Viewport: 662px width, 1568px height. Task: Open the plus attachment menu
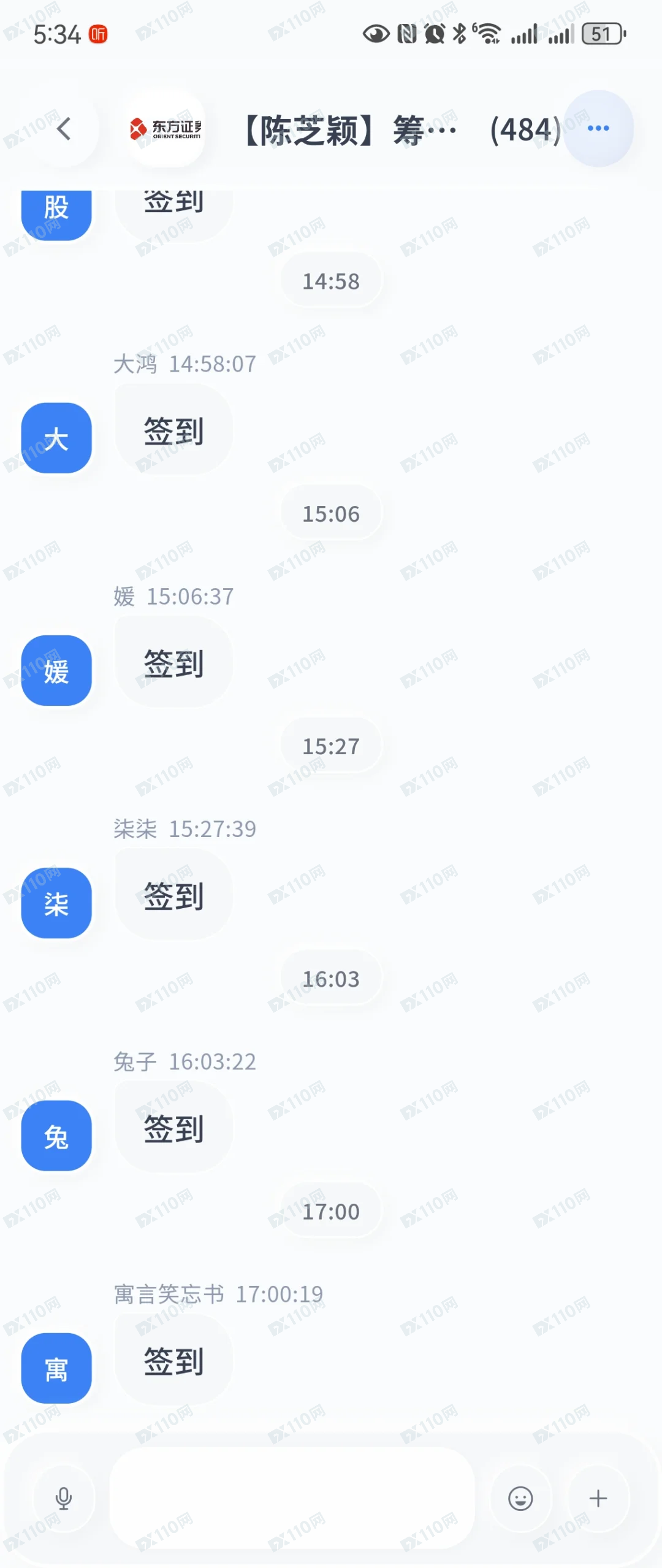click(x=598, y=1498)
